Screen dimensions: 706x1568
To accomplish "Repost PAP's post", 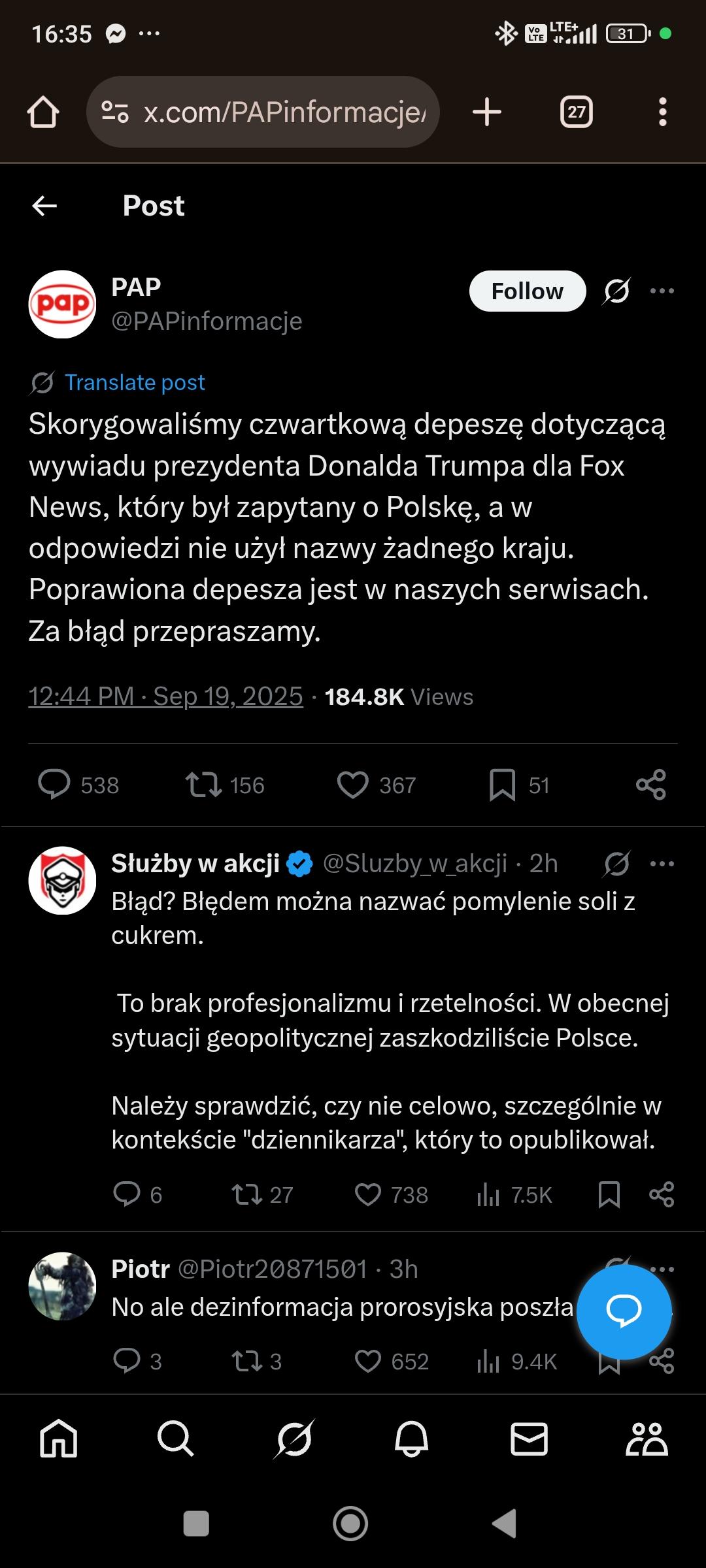I will click(x=204, y=785).
